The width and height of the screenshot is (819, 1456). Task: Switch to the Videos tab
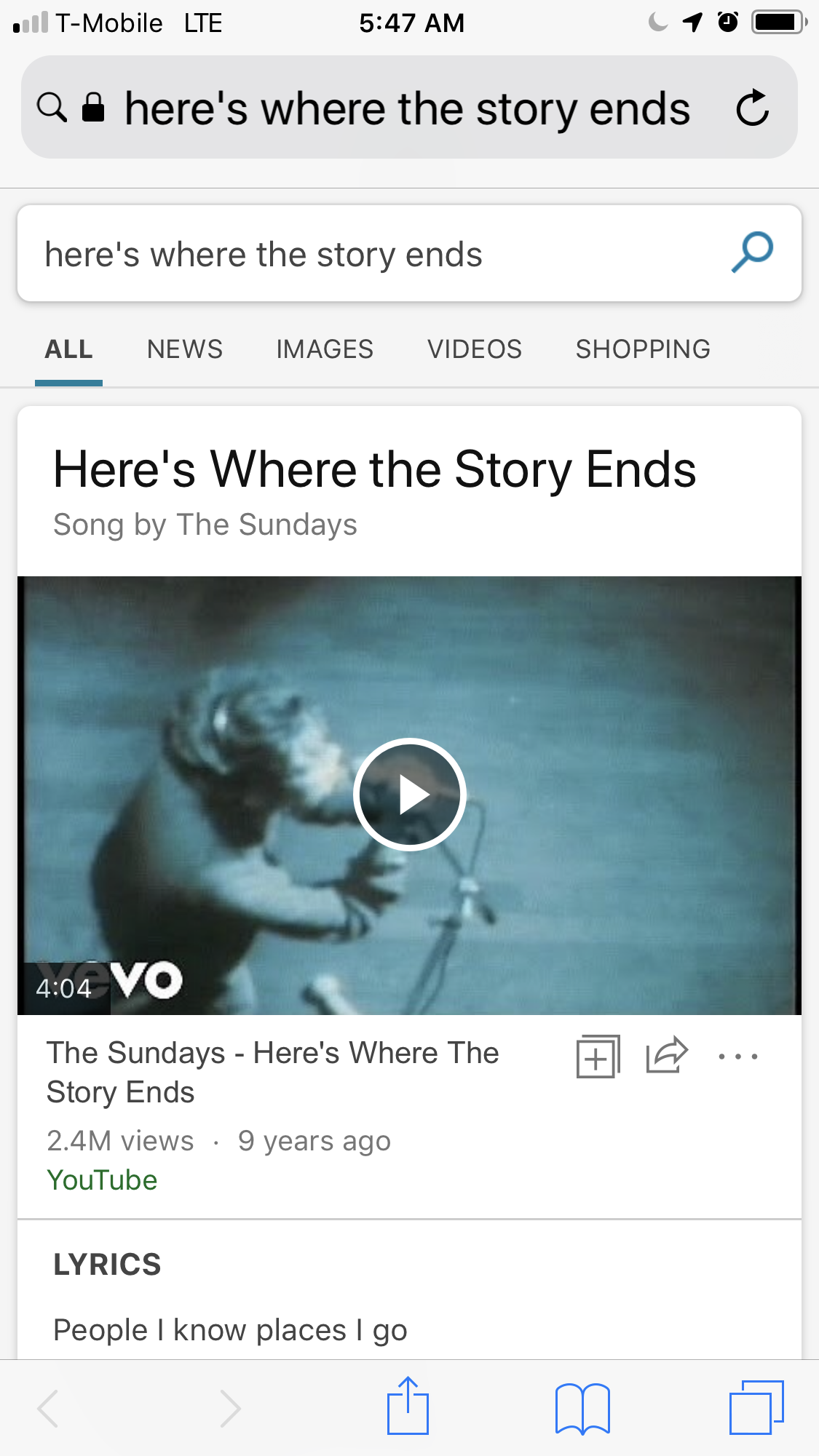(x=474, y=349)
